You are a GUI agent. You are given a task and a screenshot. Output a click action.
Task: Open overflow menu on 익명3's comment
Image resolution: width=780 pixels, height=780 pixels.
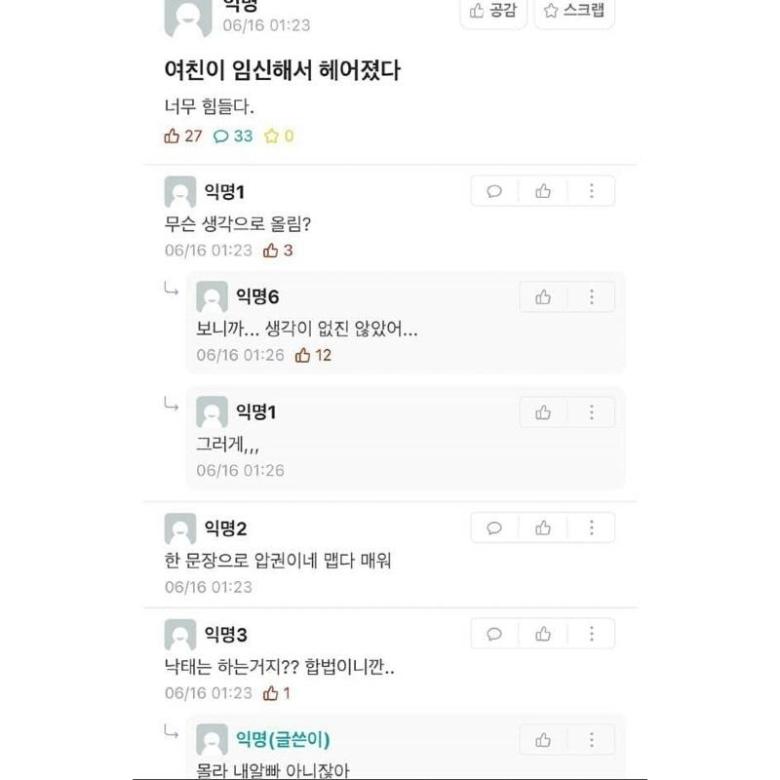pos(591,634)
